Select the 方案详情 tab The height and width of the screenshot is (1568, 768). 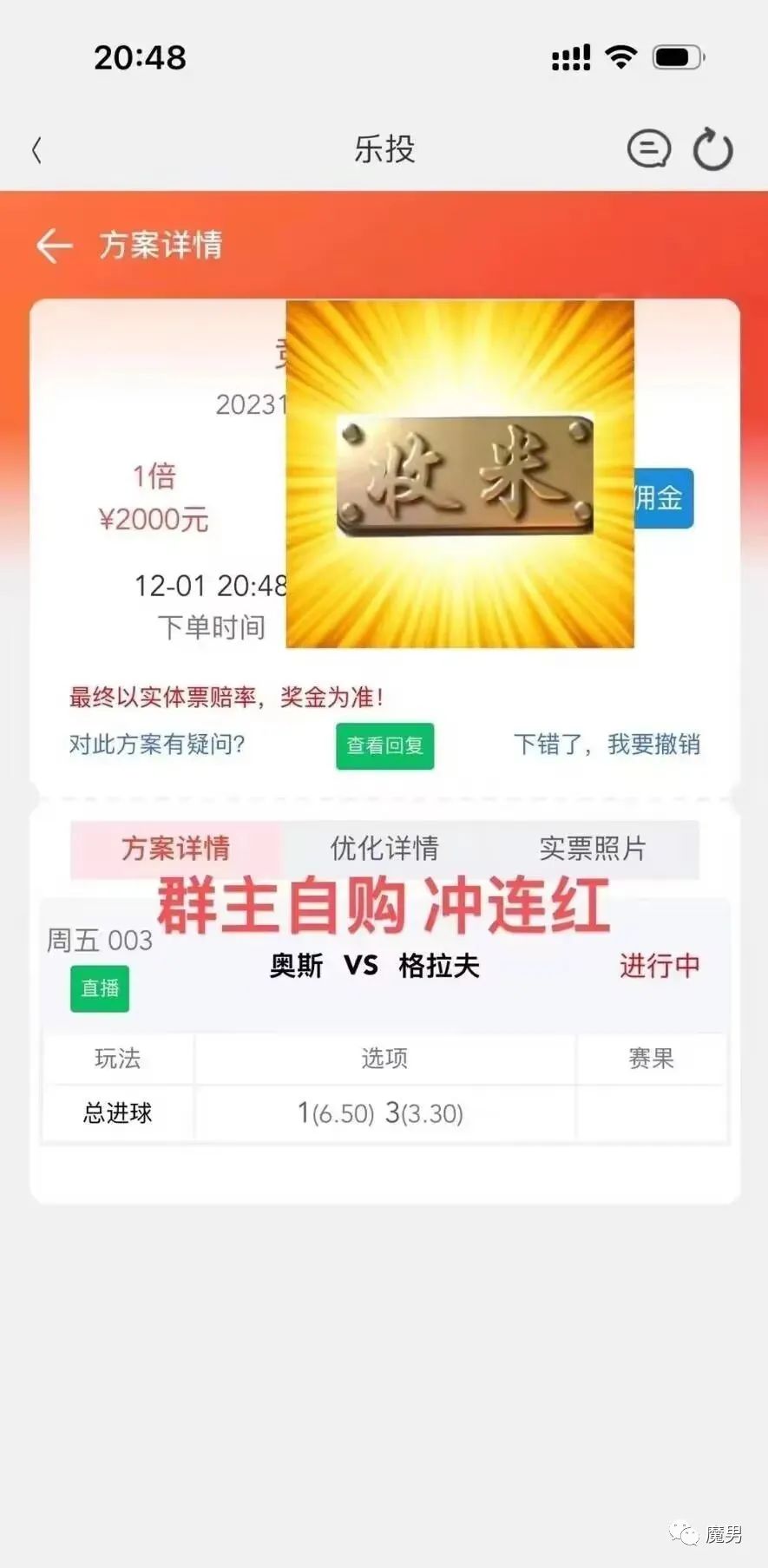pos(176,848)
